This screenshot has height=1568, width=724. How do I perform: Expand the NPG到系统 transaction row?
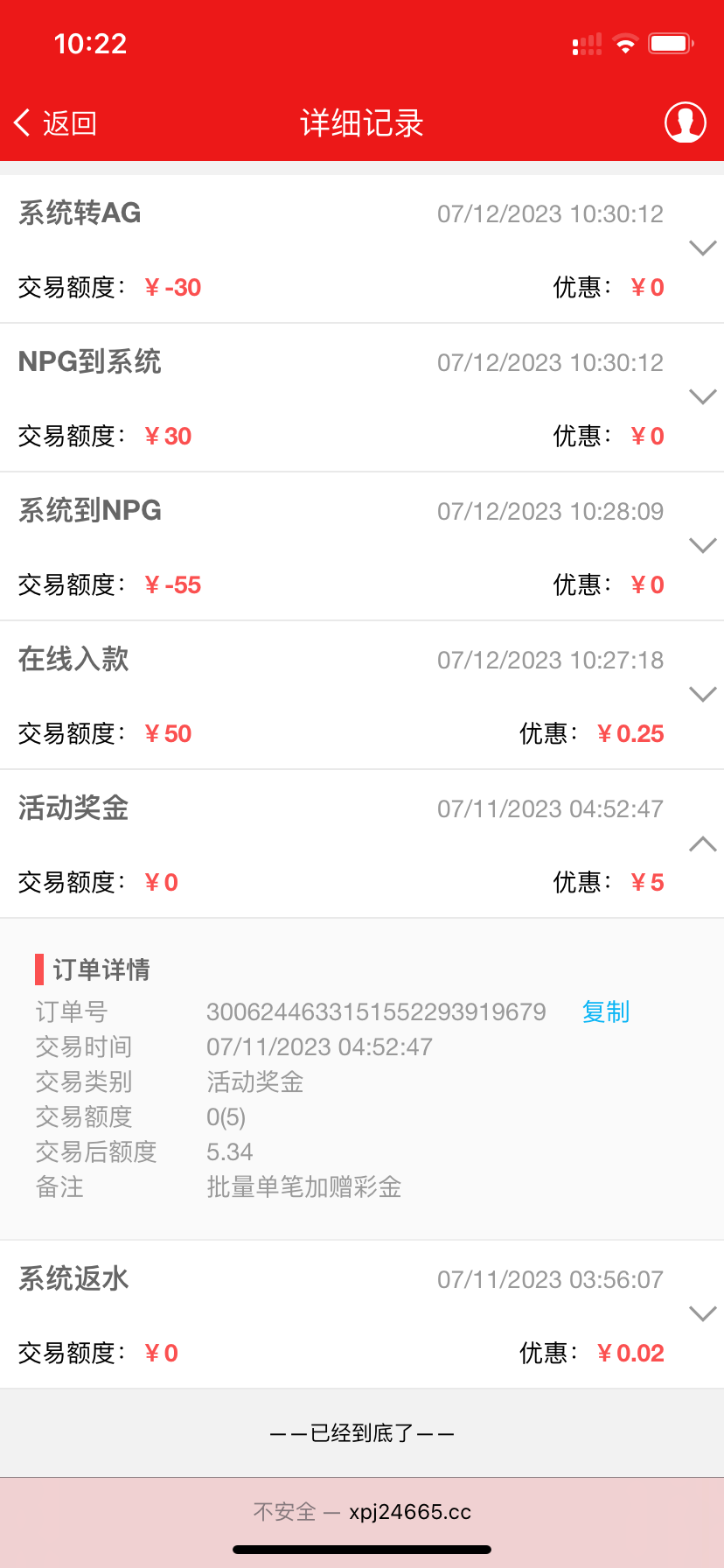pos(702,397)
